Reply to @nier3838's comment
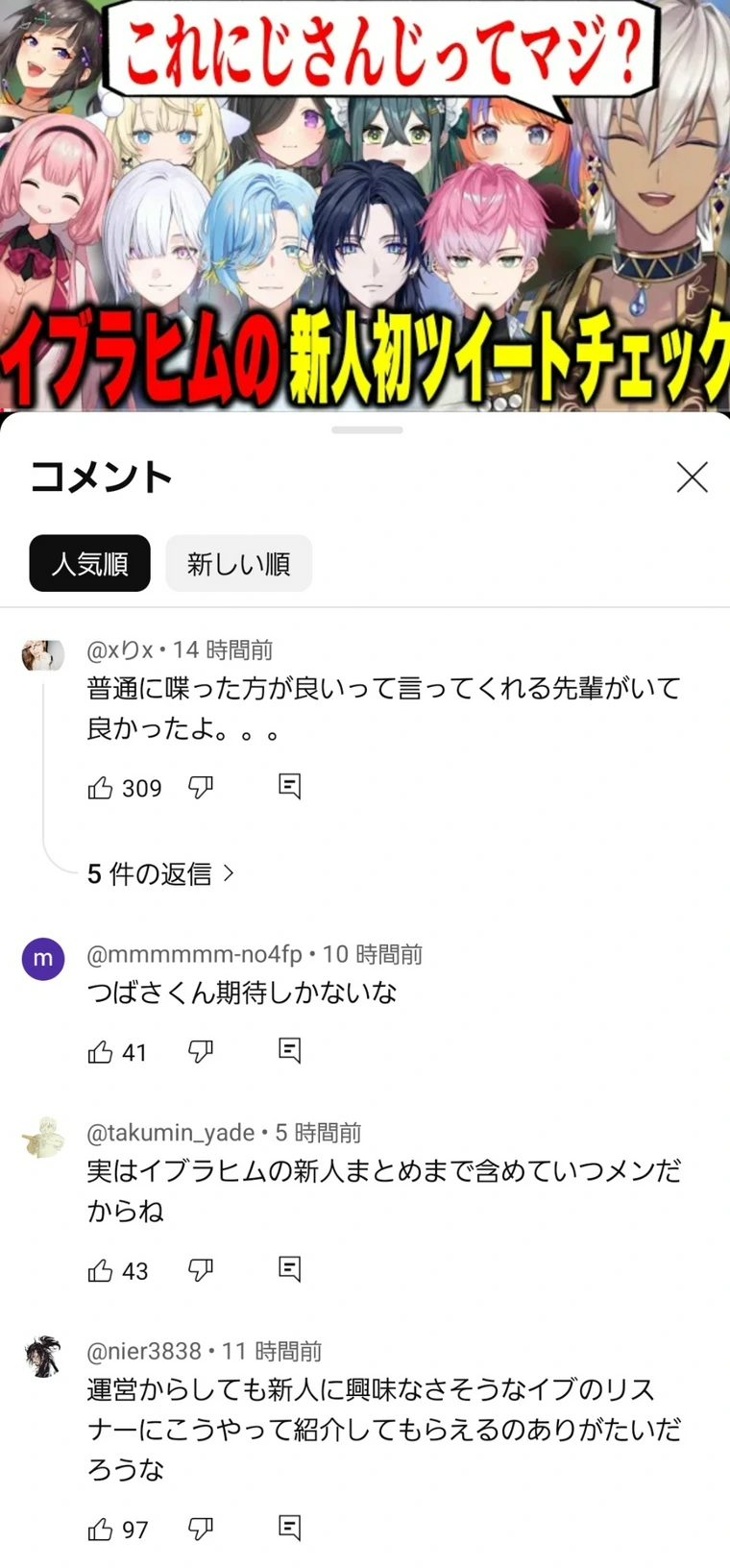The height and width of the screenshot is (1568, 730). 289,1528
